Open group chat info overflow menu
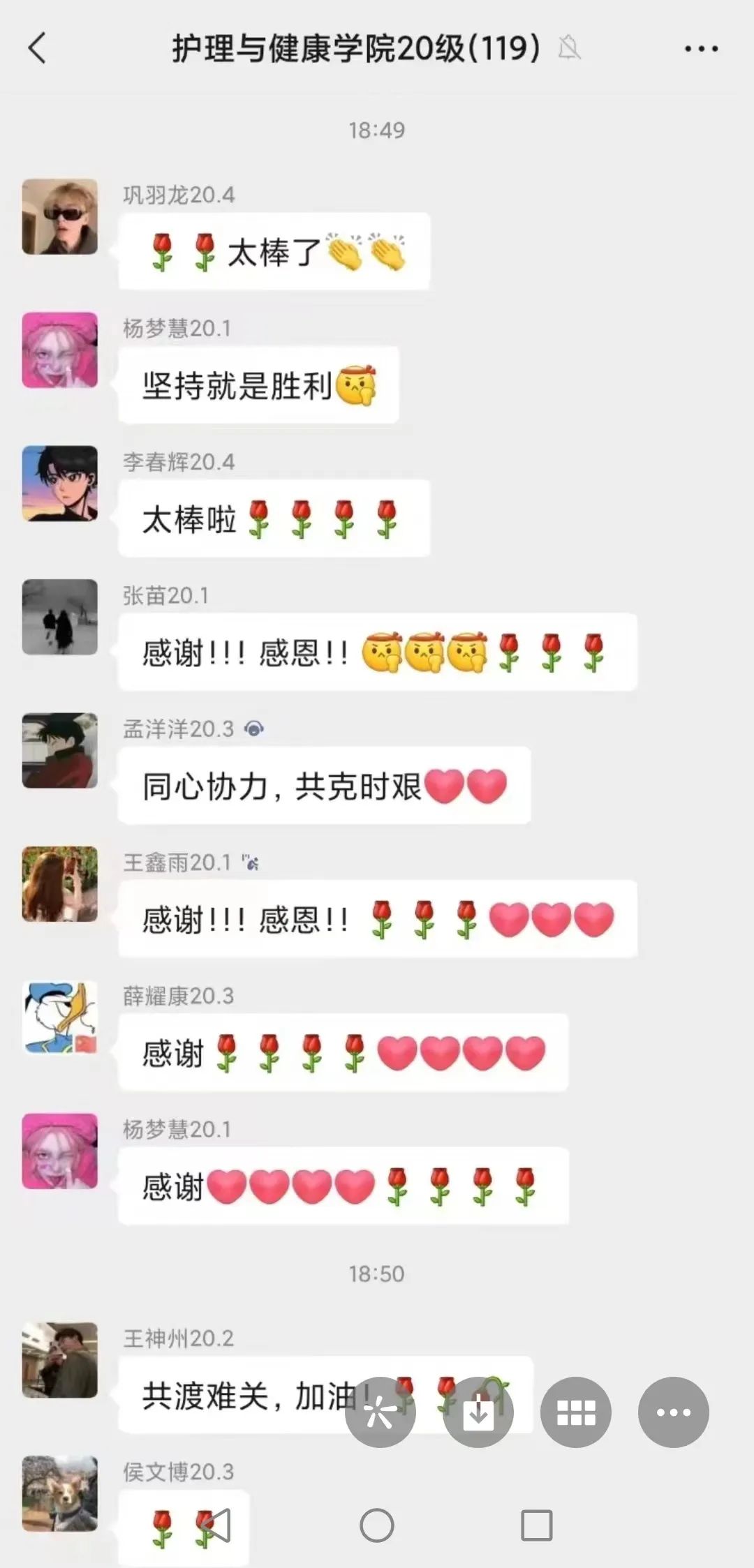 click(701, 49)
